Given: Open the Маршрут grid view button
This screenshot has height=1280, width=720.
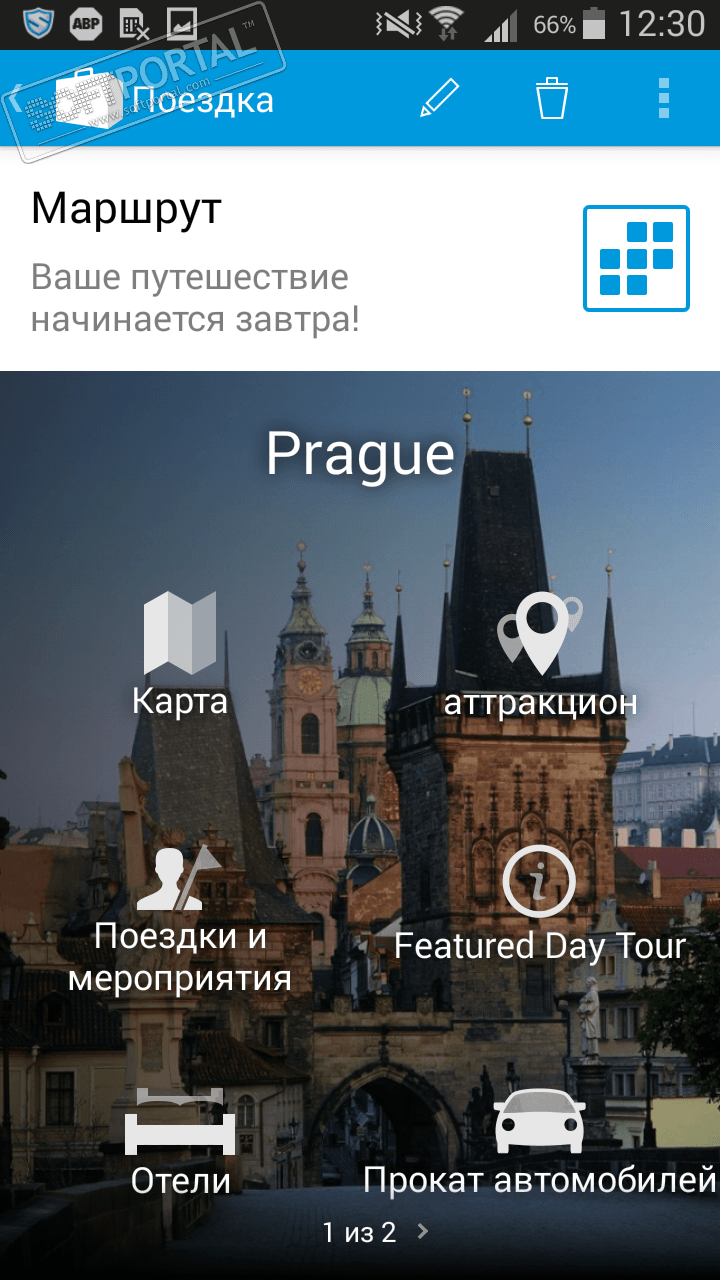Looking at the screenshot, I should (x=636, y=258).
